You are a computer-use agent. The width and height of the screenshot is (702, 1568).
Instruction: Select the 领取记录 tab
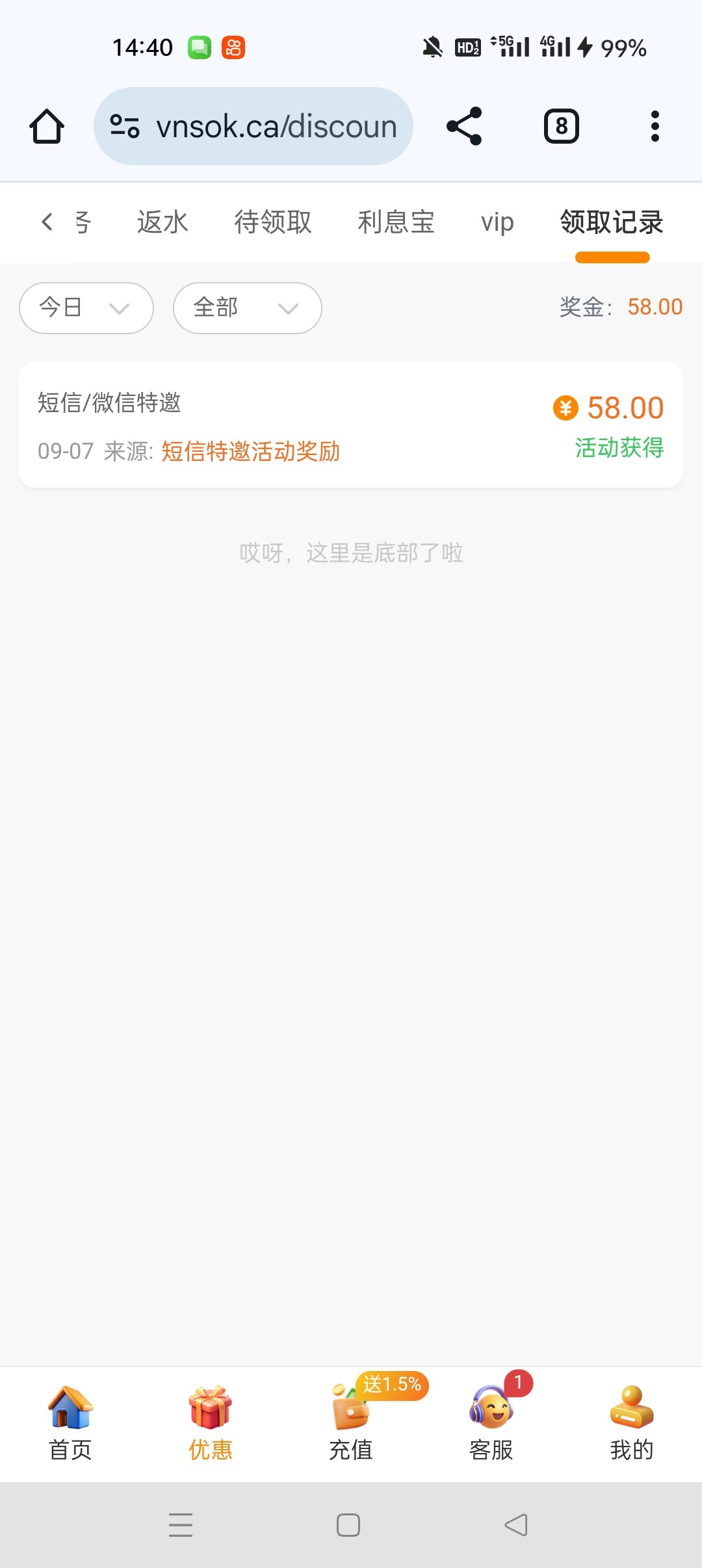coord(612,222)
